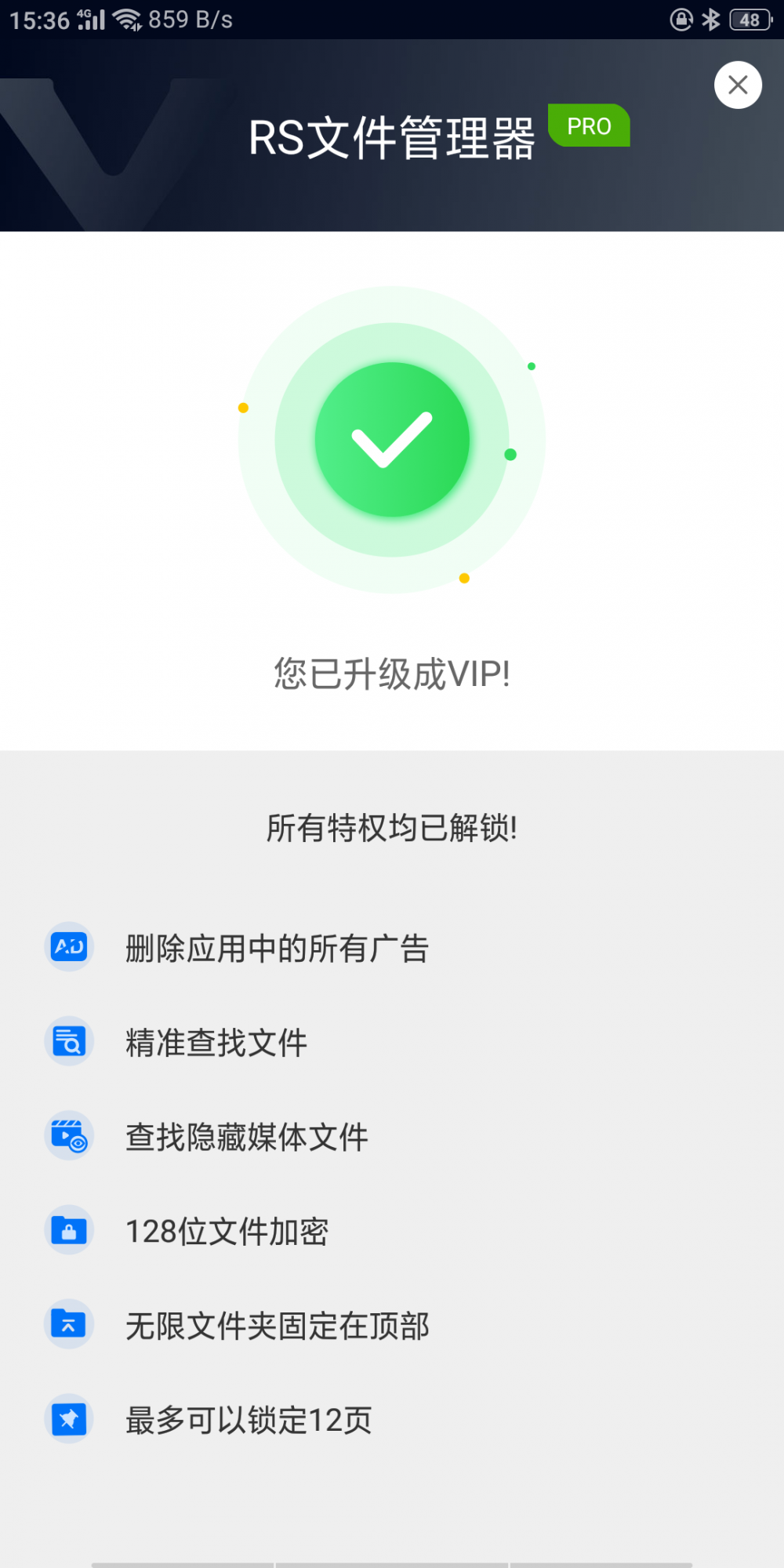Close the VIP upgrade confirmation screen
The height and width of the screenshot is (1568, 784).
tap(737, 85)
